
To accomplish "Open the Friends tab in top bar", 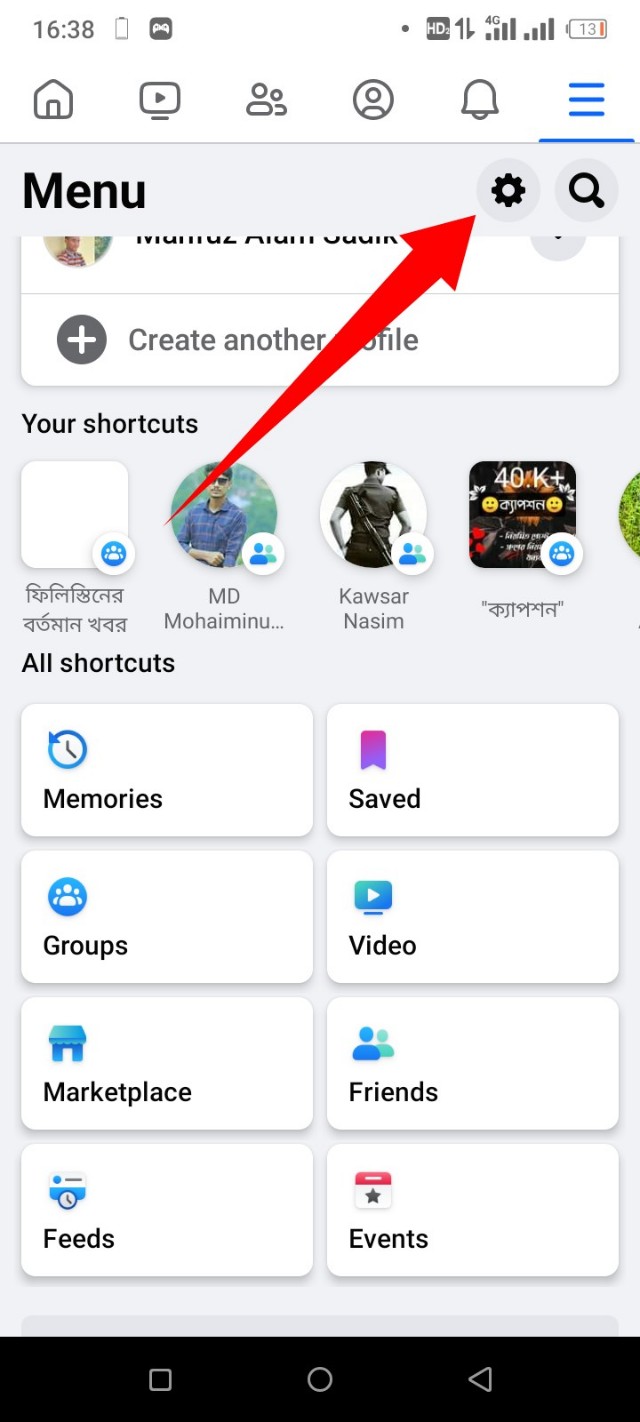I will point(266,100).
